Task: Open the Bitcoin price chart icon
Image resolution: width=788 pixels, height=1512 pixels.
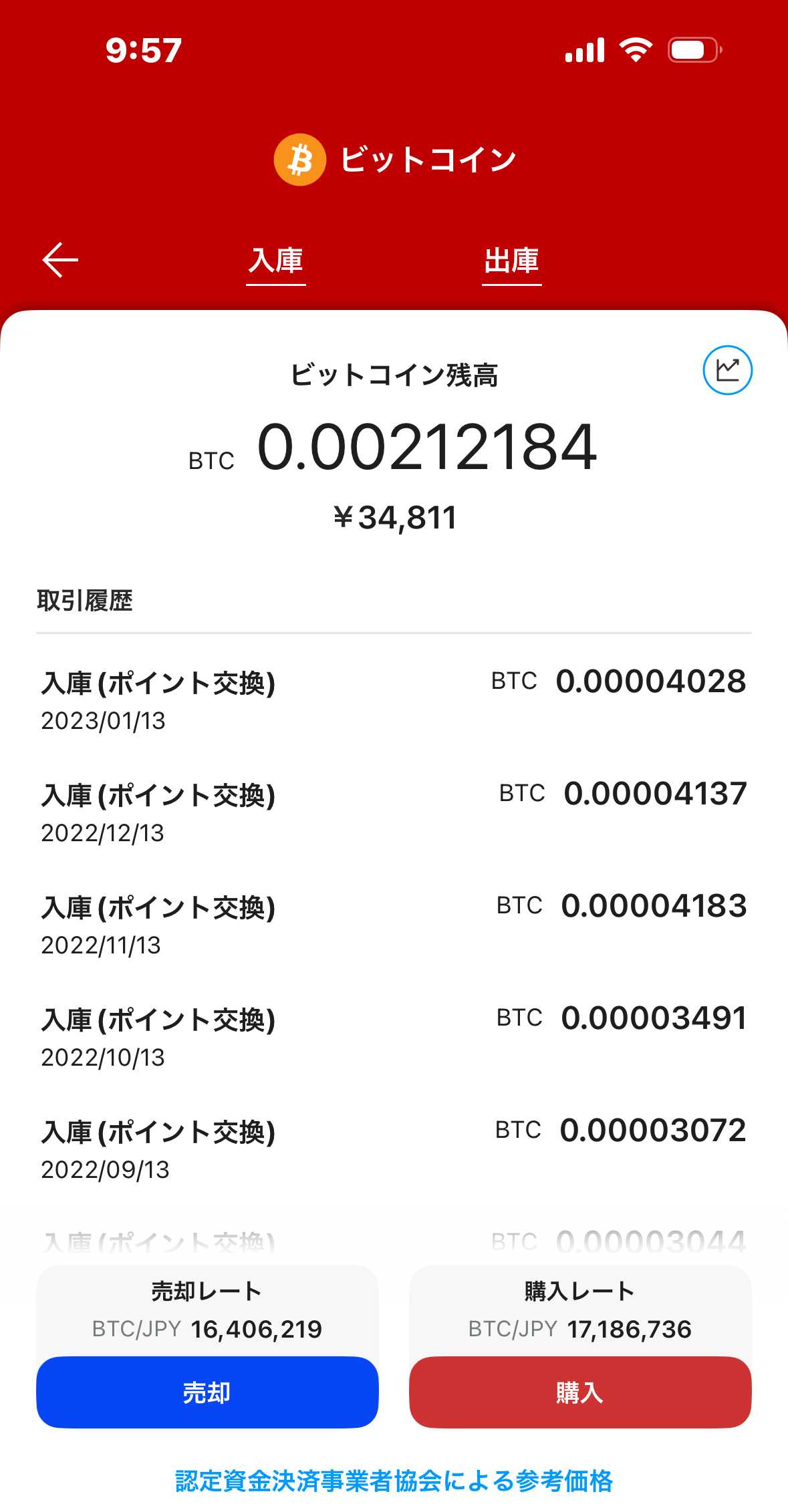Action: (x=727, y=370)
